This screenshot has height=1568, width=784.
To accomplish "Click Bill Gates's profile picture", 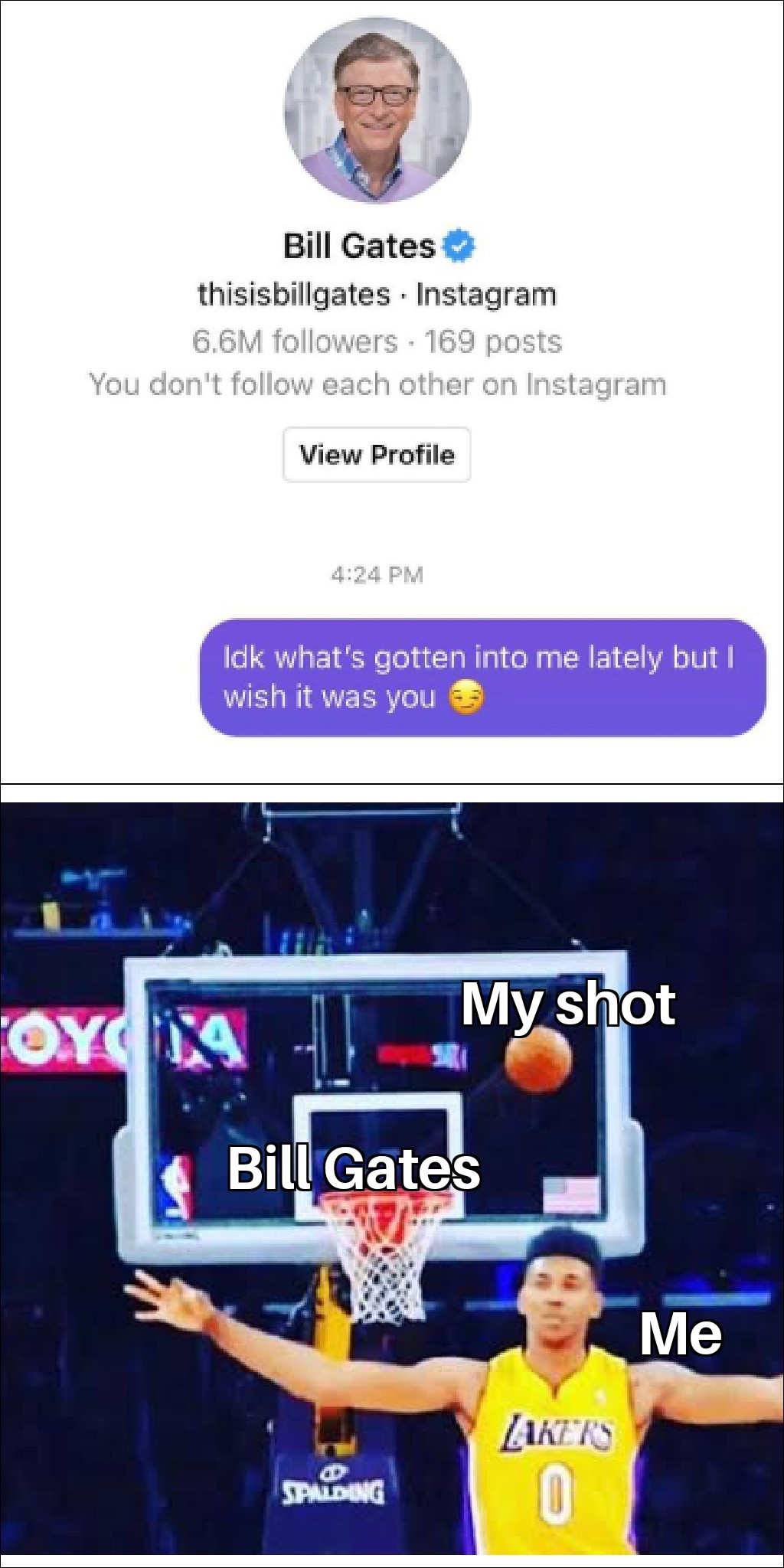I will 377,111.
